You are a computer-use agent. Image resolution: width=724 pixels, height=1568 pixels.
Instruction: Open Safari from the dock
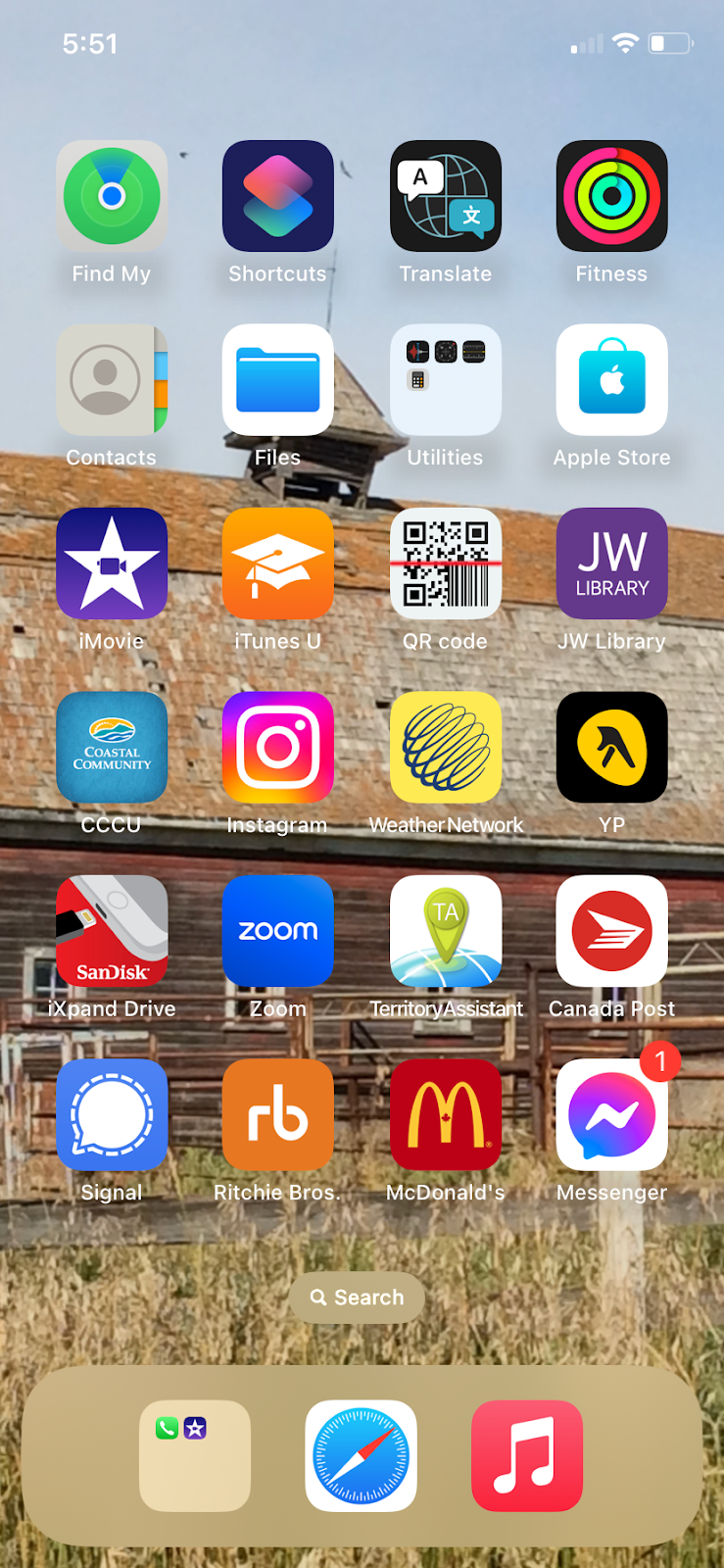362,1456
